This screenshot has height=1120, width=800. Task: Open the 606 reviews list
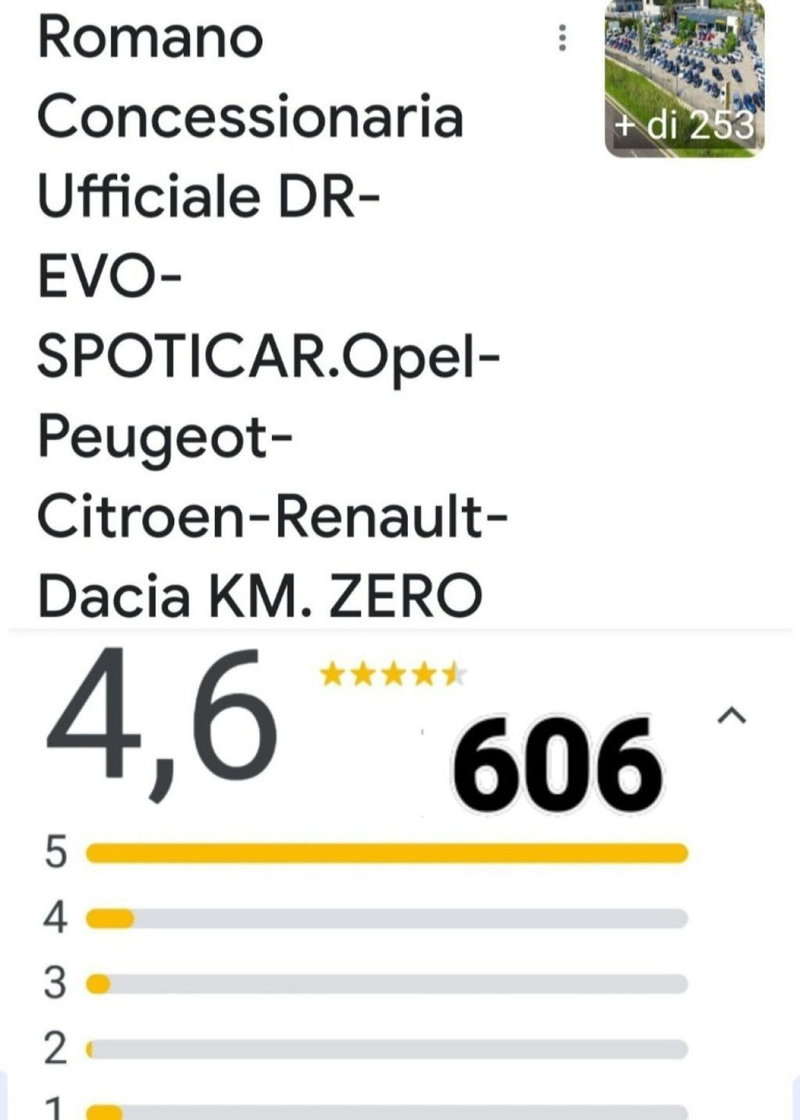click(556, 764)
